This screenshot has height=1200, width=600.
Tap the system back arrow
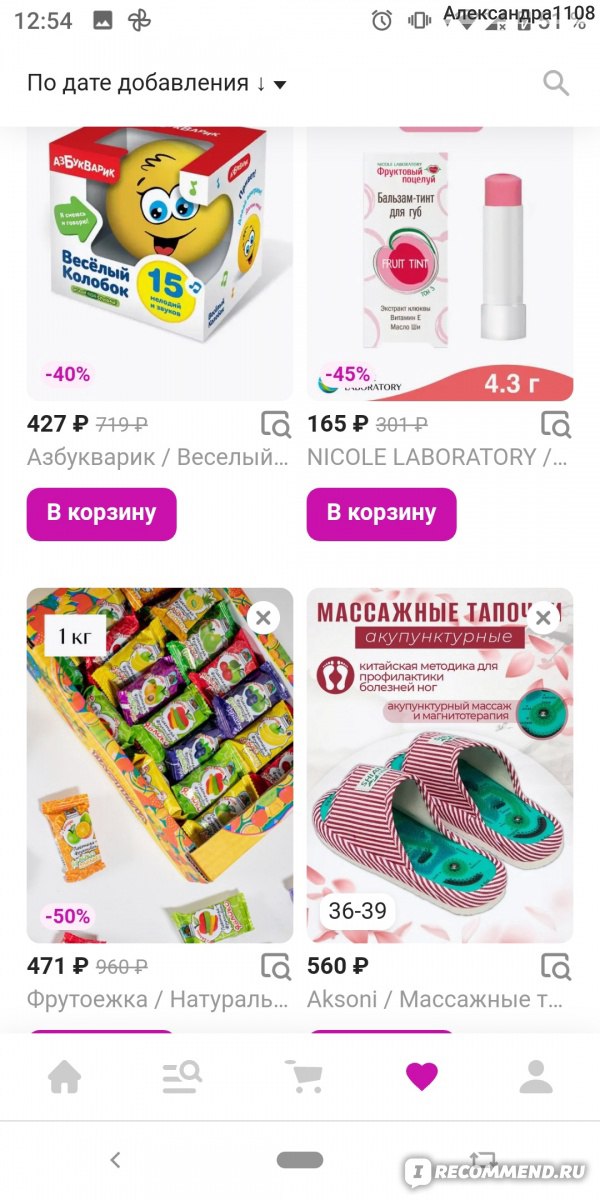115,1160
